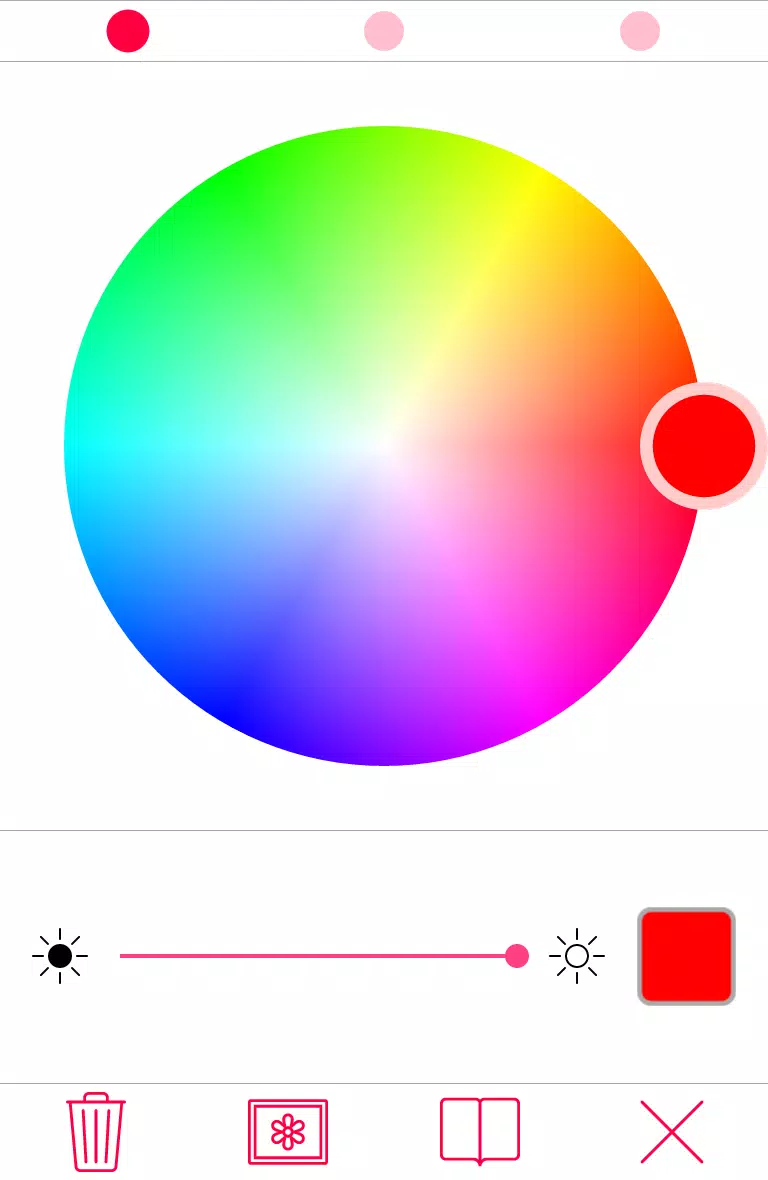This screenshot has height=1180, width=768.
Task: Delete with the trash can icon
Action: (x=96, y=1131)
